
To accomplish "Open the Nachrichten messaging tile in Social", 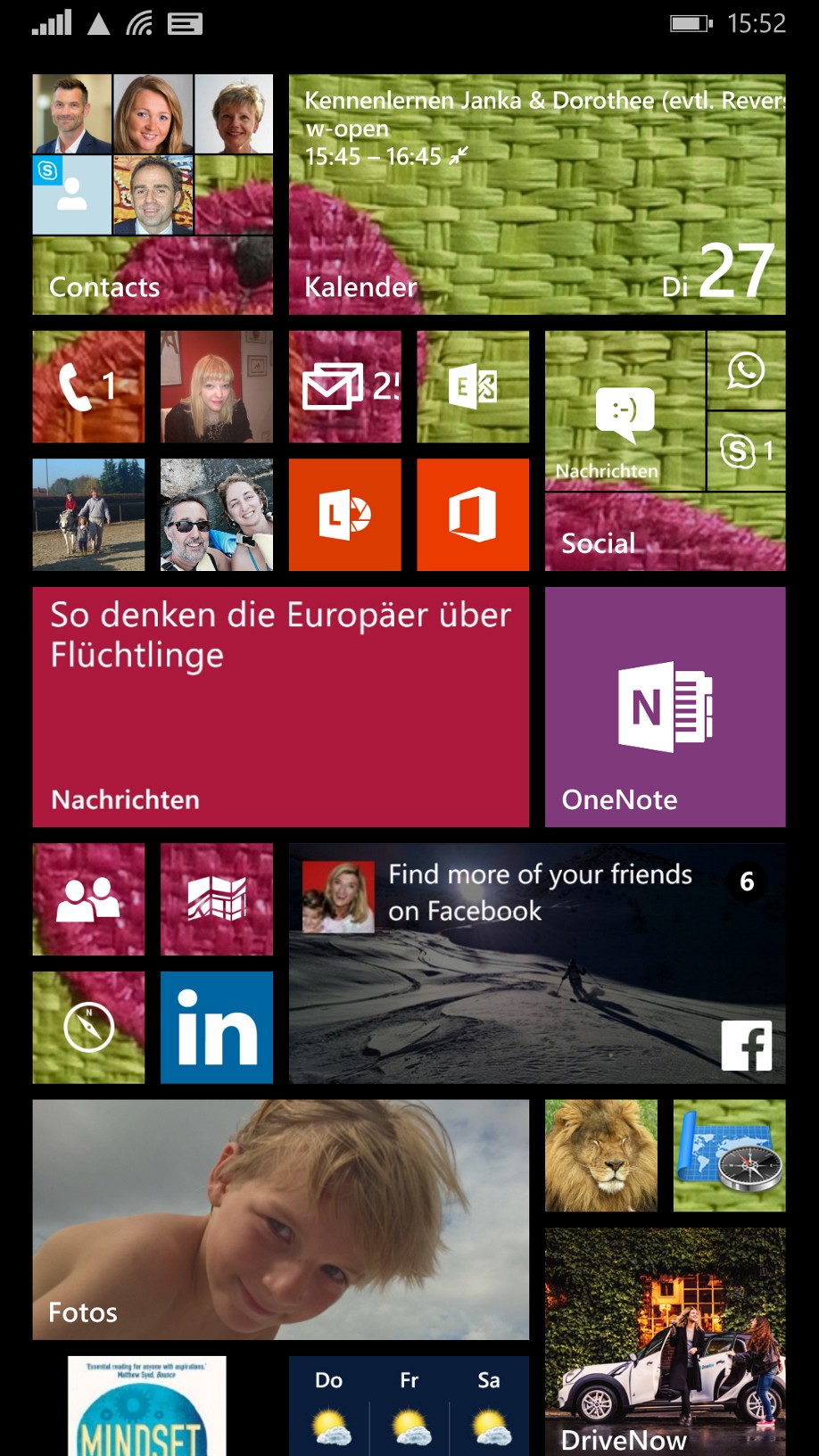I will tap(625, 411).
